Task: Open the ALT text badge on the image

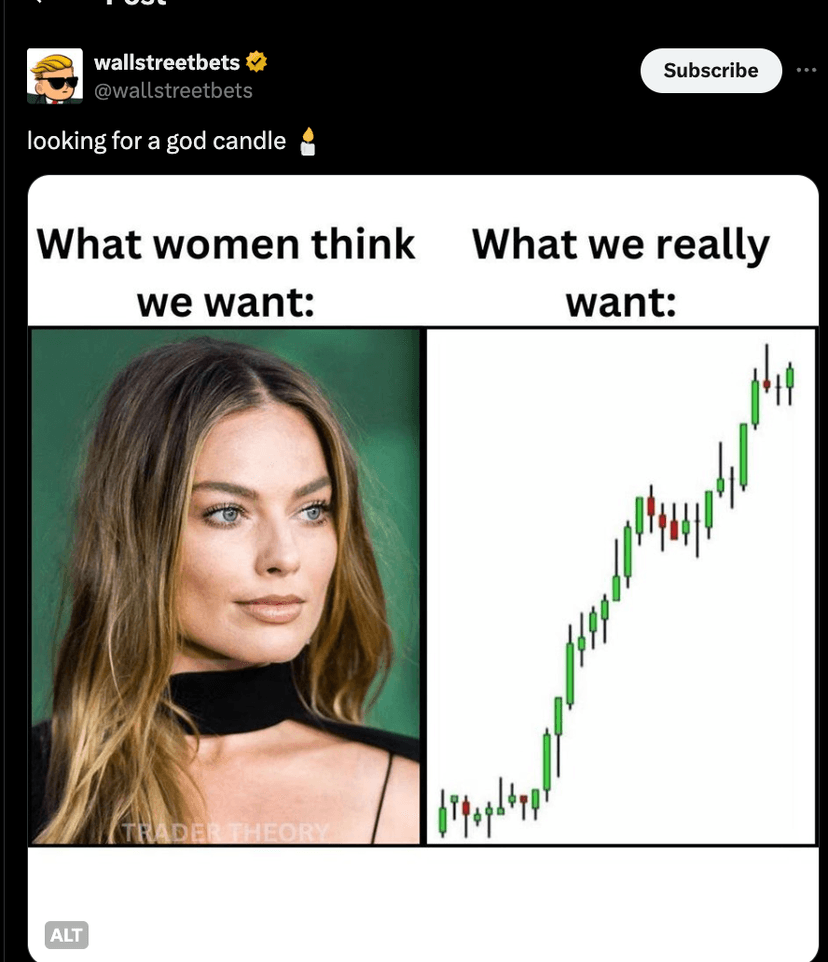Action: click(65, 935)
